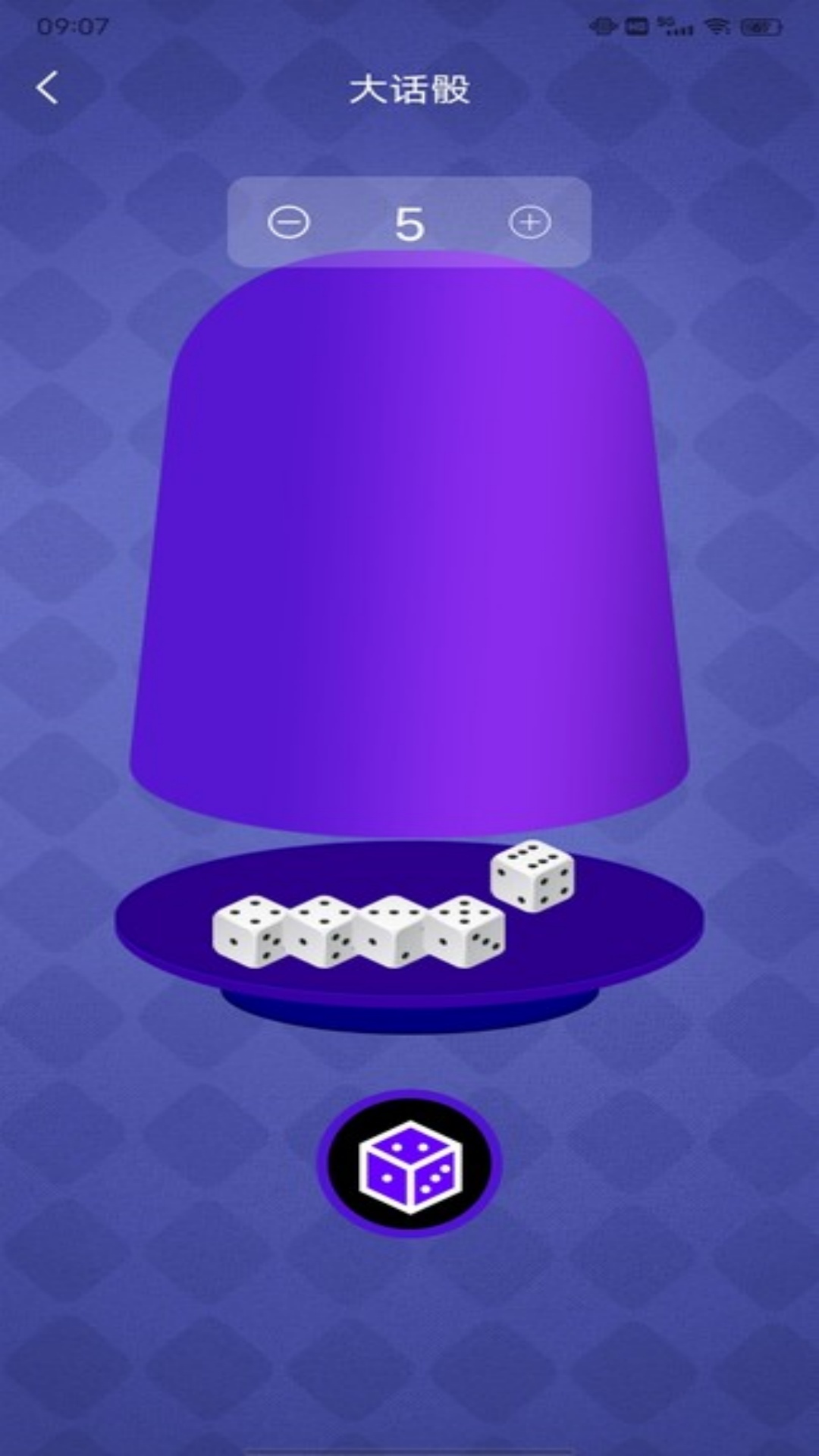Go back using the top-left arrow
819x1456 pixels.
pos(47,88)
